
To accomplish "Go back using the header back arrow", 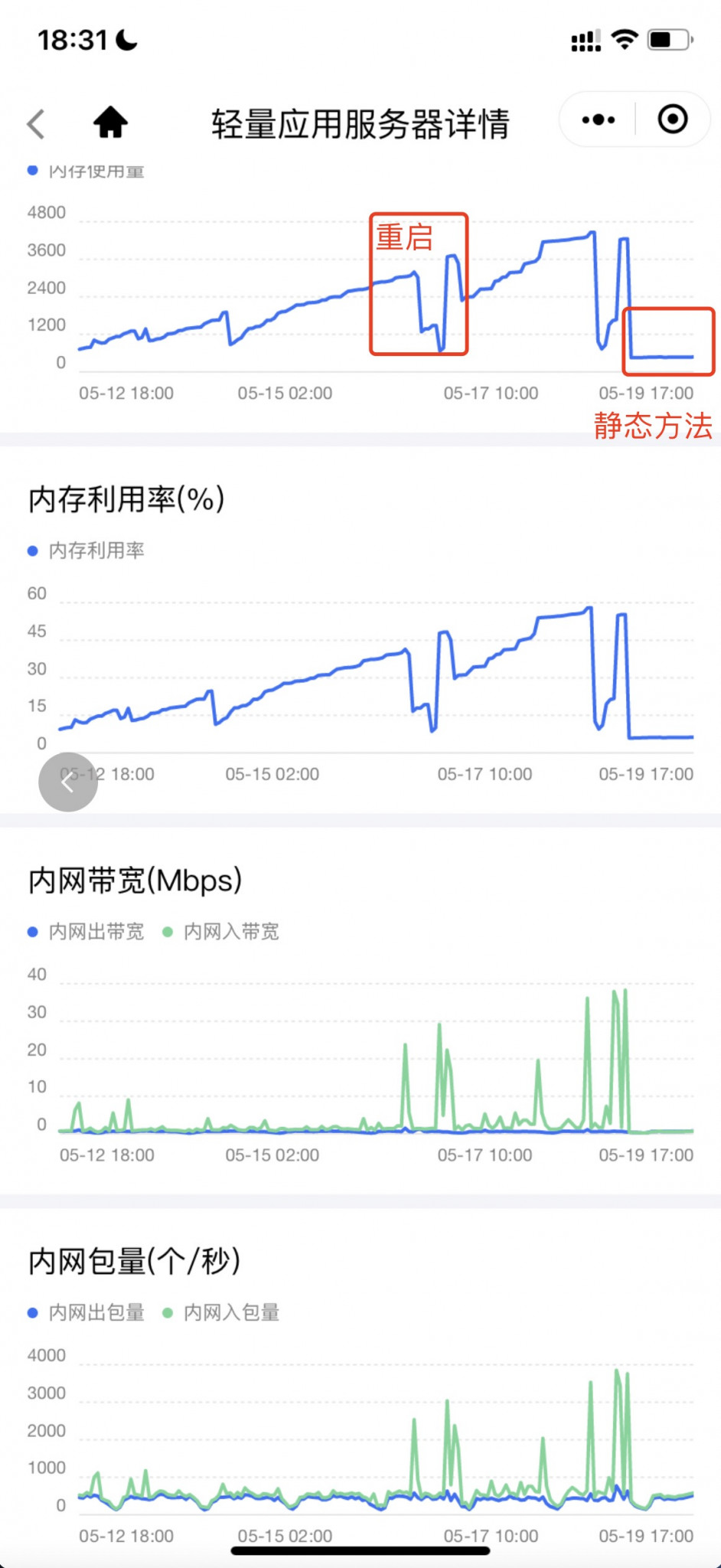I will [x=36, y=123].
